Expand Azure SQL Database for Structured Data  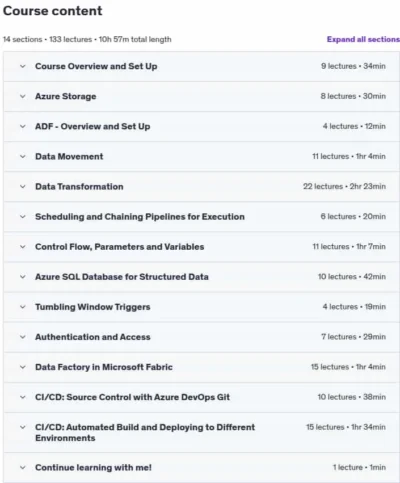[x=202, y=277]
